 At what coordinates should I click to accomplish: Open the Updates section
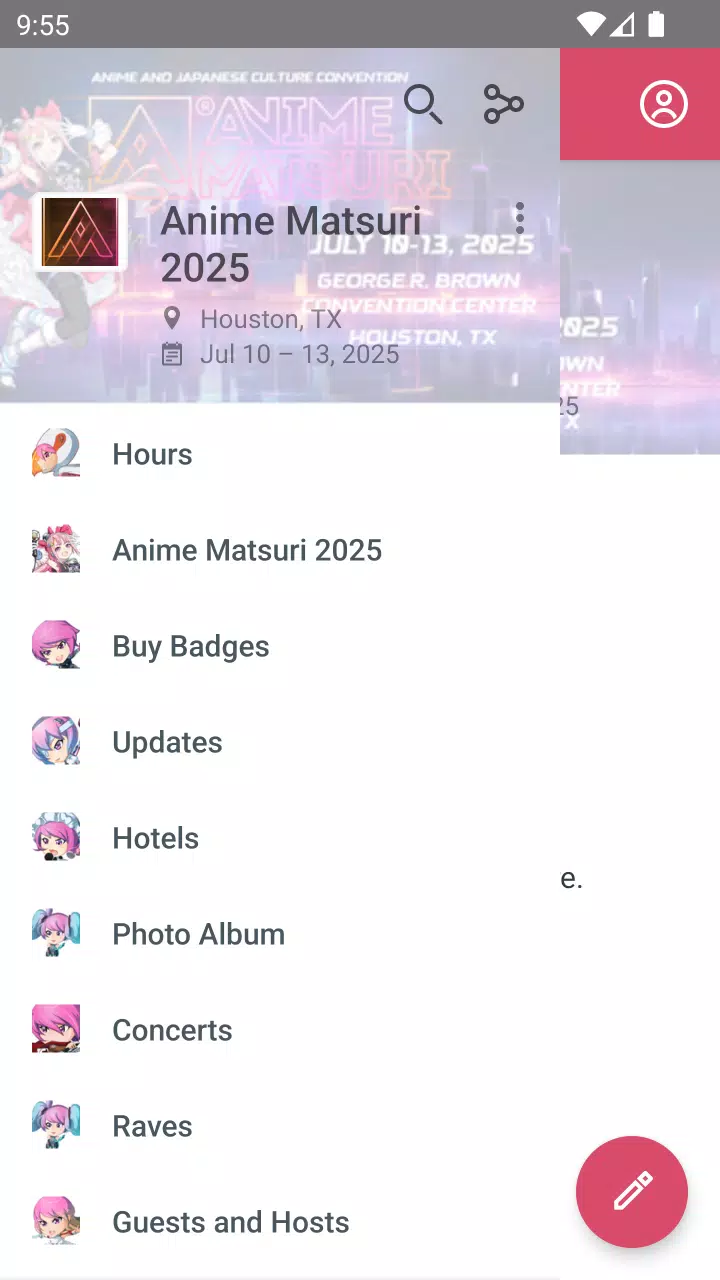click(x=167, y=742)
